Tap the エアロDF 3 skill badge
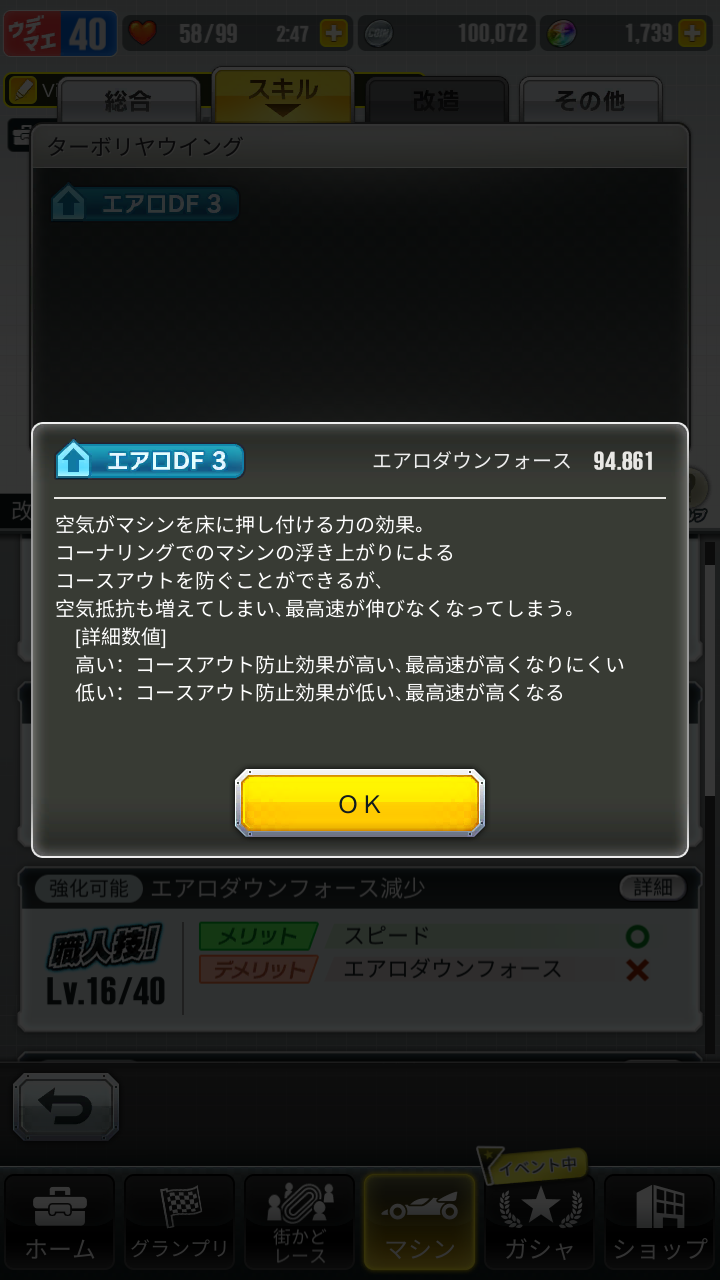The height and width of the screenshot is (1280, 720). pos(146,205)
